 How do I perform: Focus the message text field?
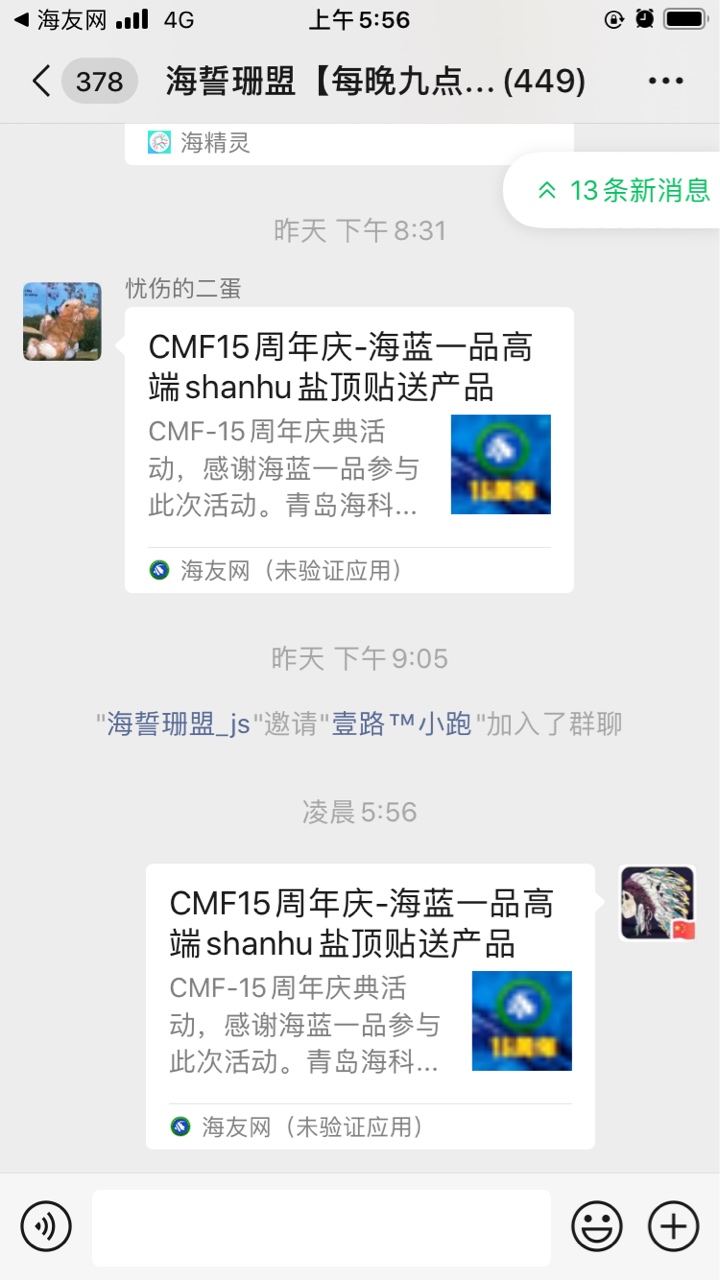click(321, 1227)
